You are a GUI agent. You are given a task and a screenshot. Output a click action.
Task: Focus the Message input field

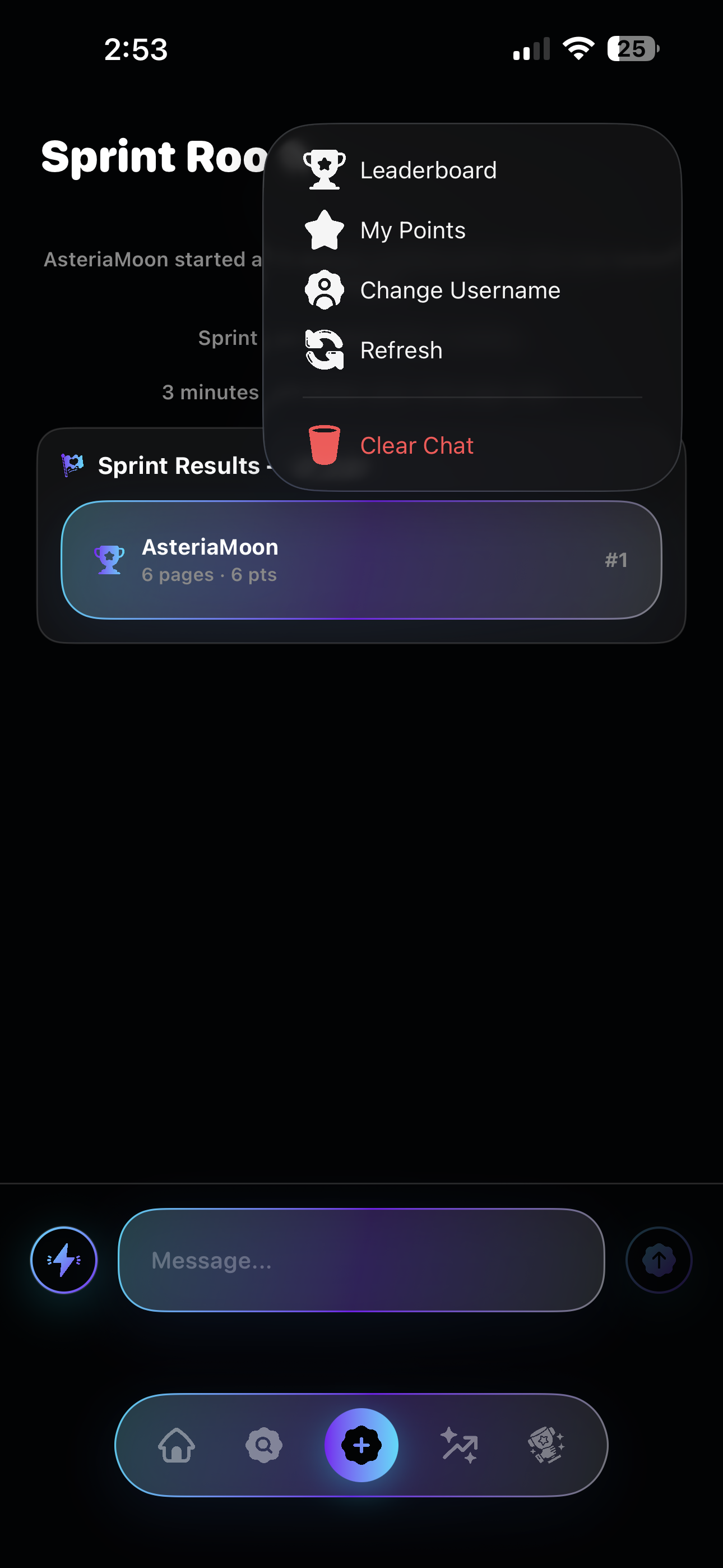tap(361, 1260)
